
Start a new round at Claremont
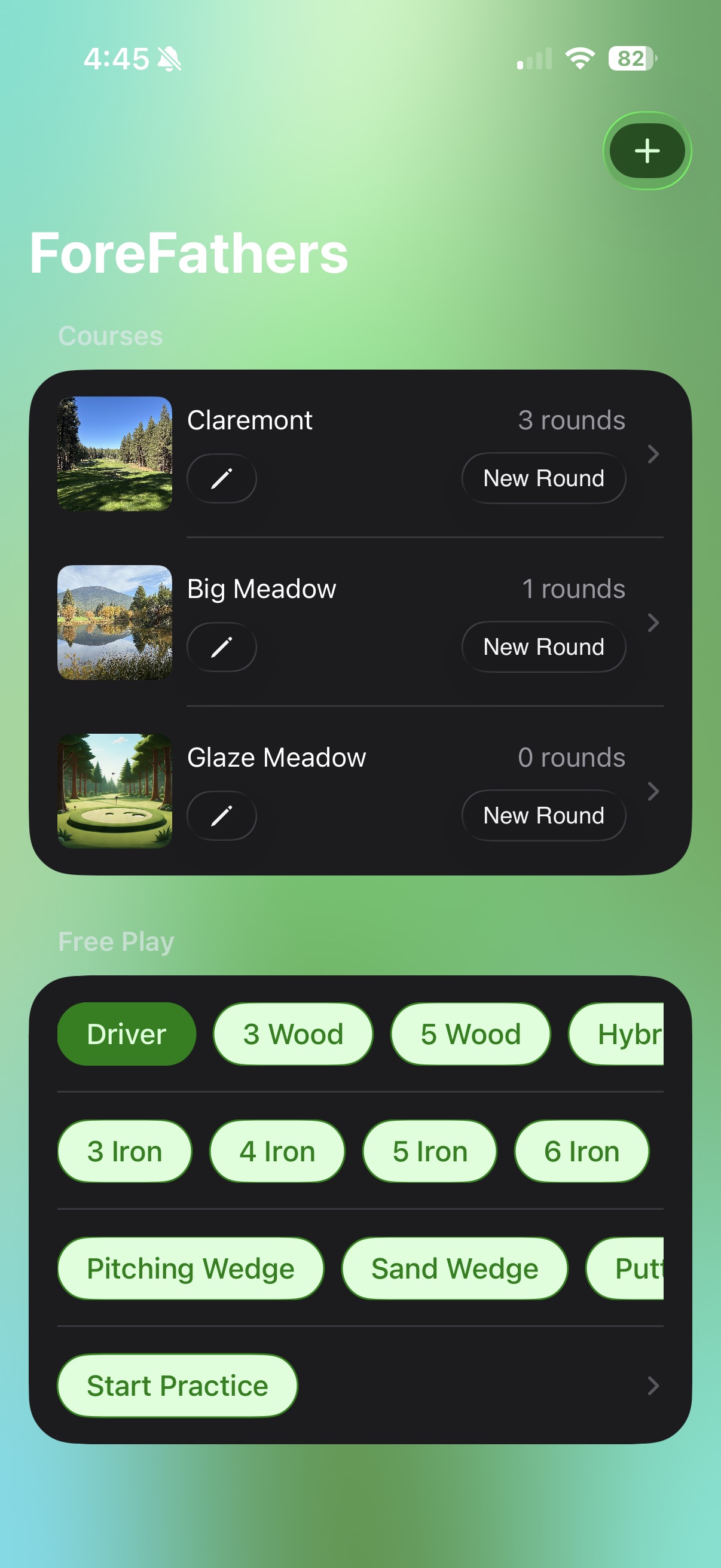pos(543,478)
